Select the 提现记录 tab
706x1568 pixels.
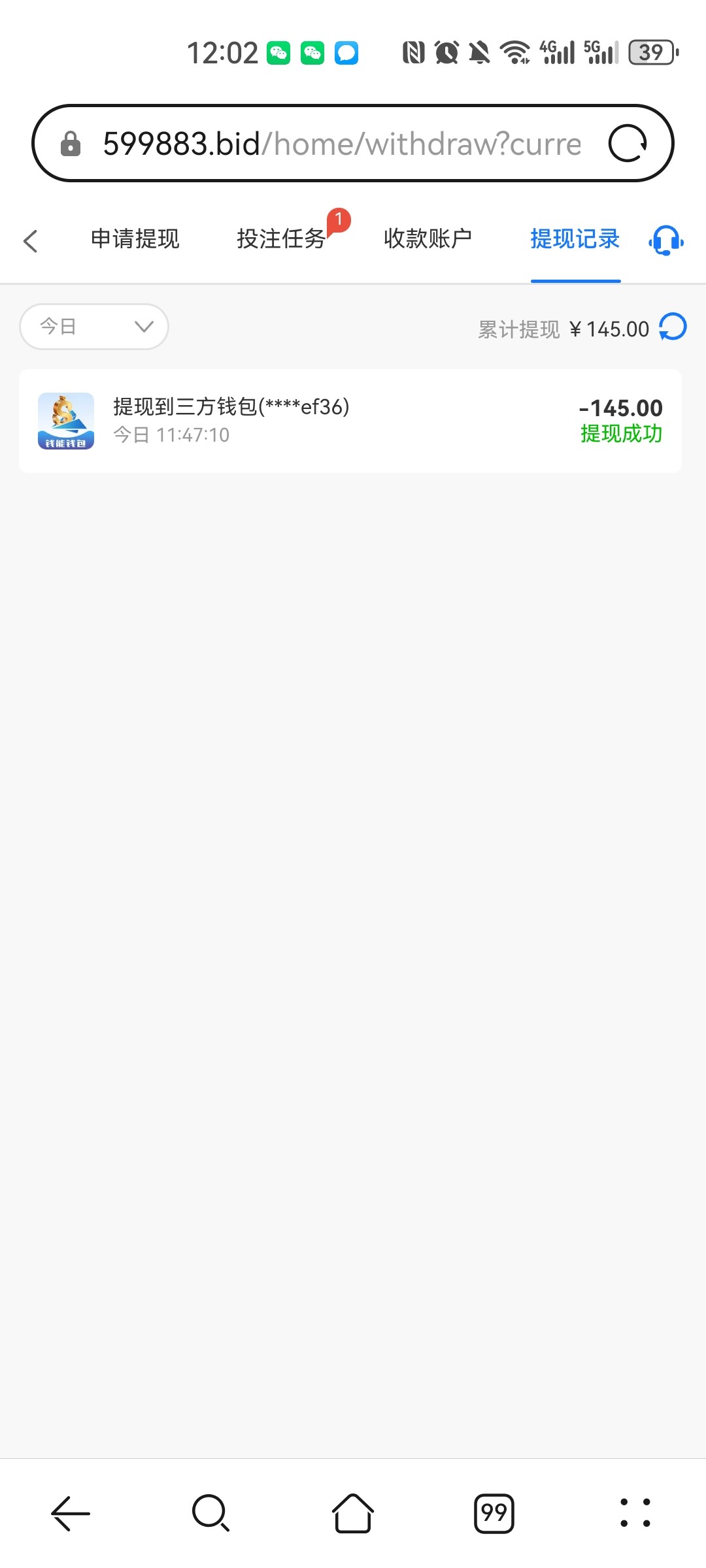pyautogui.click(x=575, y=239)
